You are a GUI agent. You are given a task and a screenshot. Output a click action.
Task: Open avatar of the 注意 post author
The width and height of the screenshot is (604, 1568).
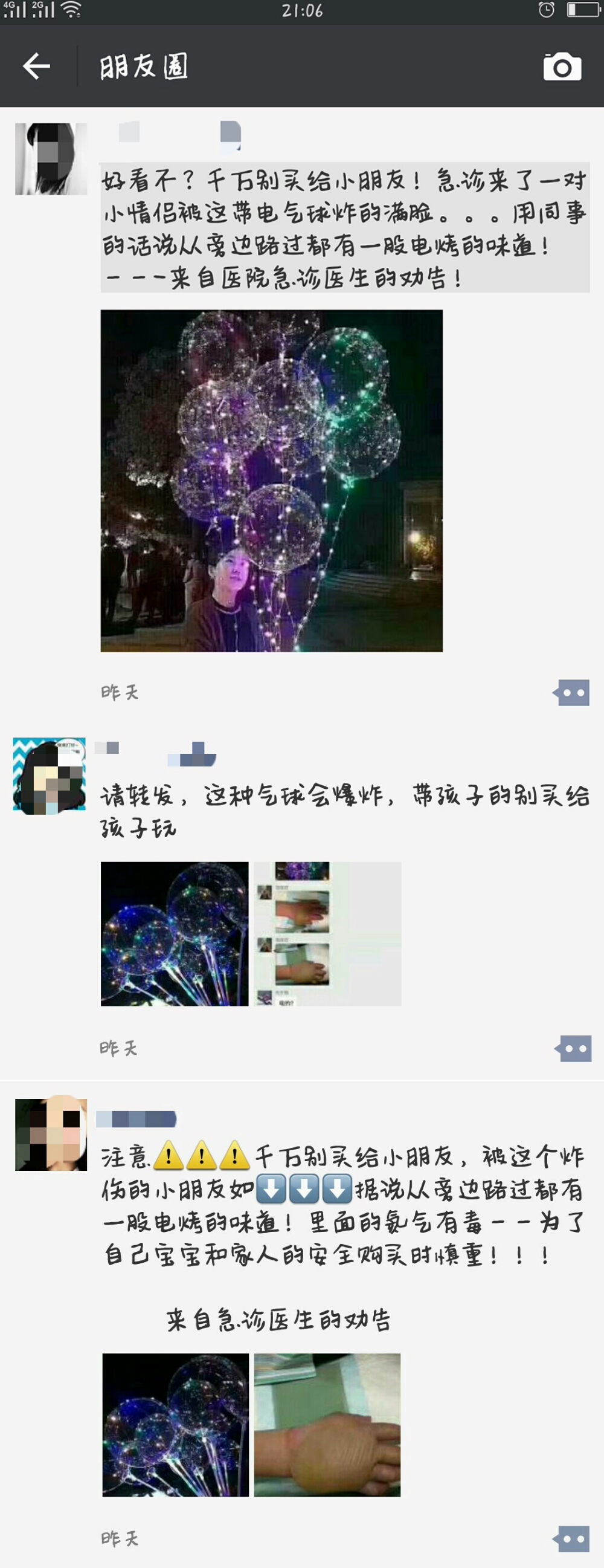coord(51,1134)
